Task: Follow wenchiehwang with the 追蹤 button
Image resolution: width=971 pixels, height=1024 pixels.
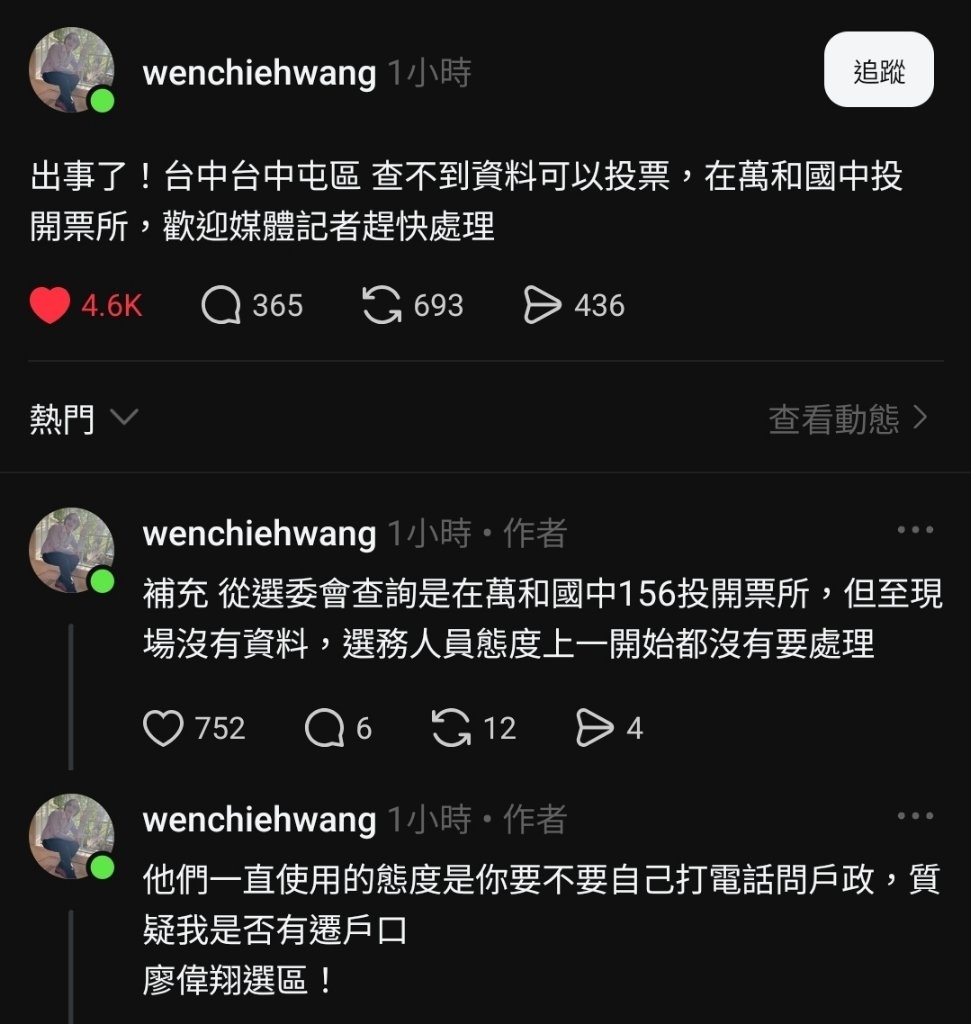Action: [878, 69]
